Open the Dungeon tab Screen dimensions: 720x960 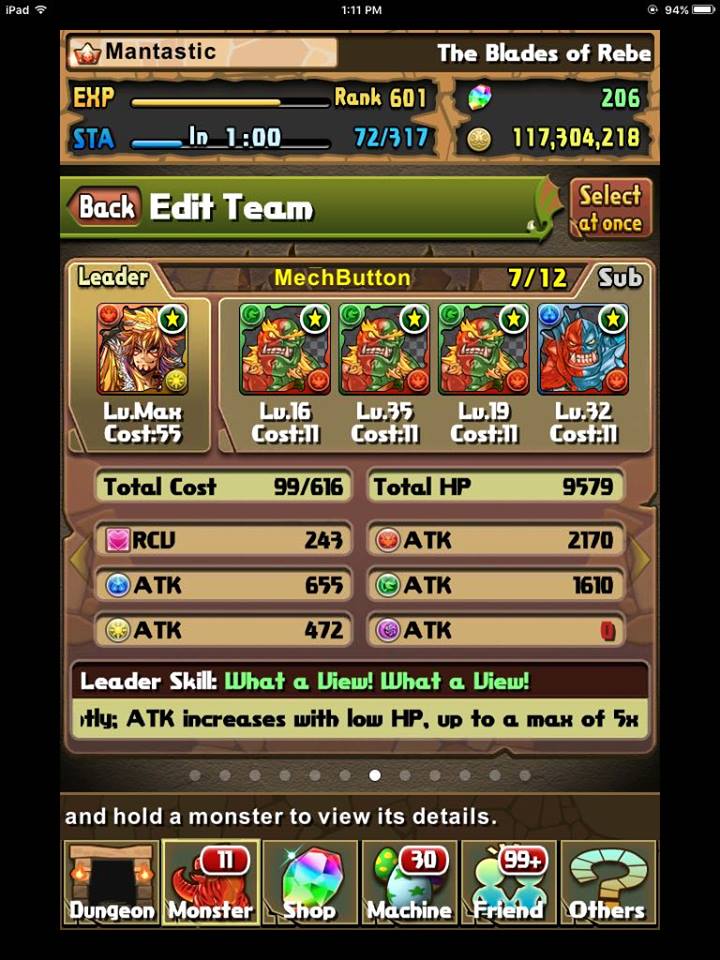(111, 883)
